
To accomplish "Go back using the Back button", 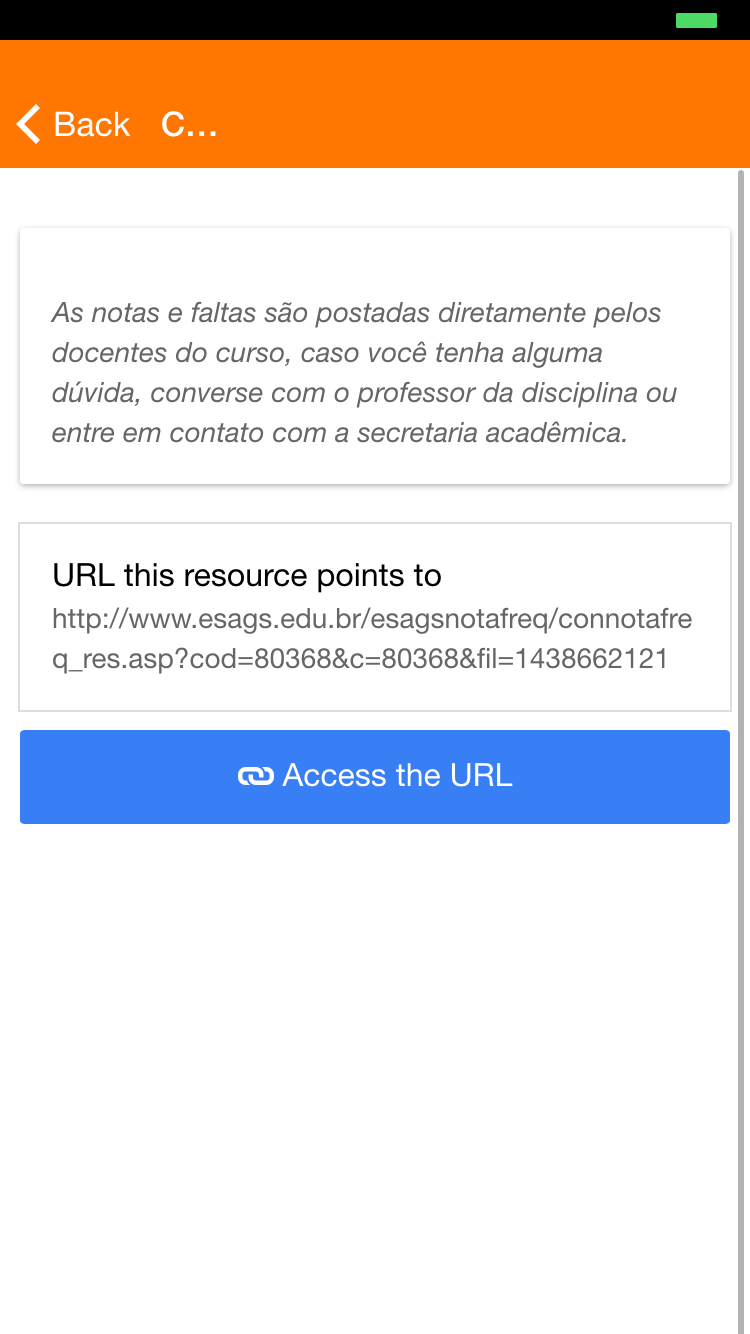I will coord(73,124).
